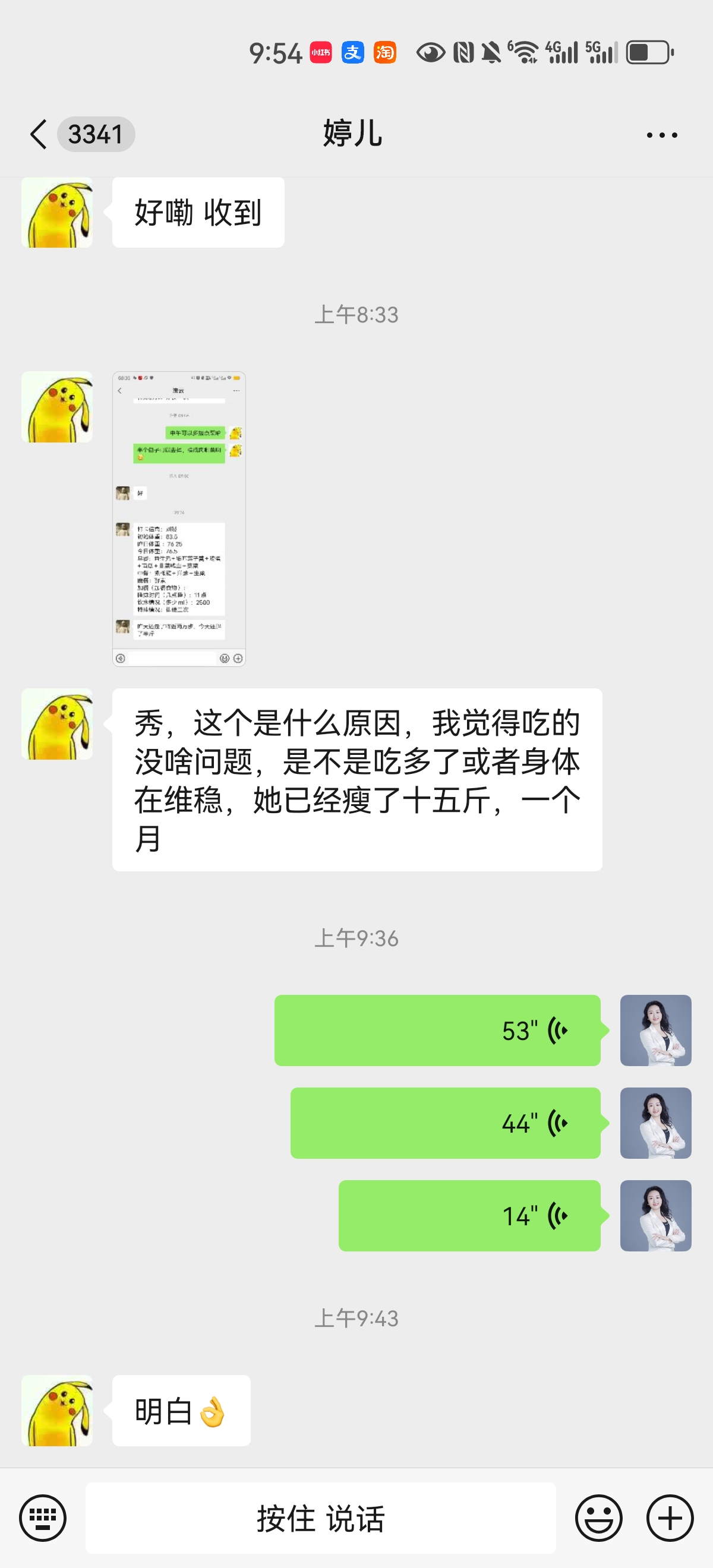Viewport: 713px width, 1568px height.
Task: Tap the 按住 说话 hold-to-talk button
Action: (320, 1518)
